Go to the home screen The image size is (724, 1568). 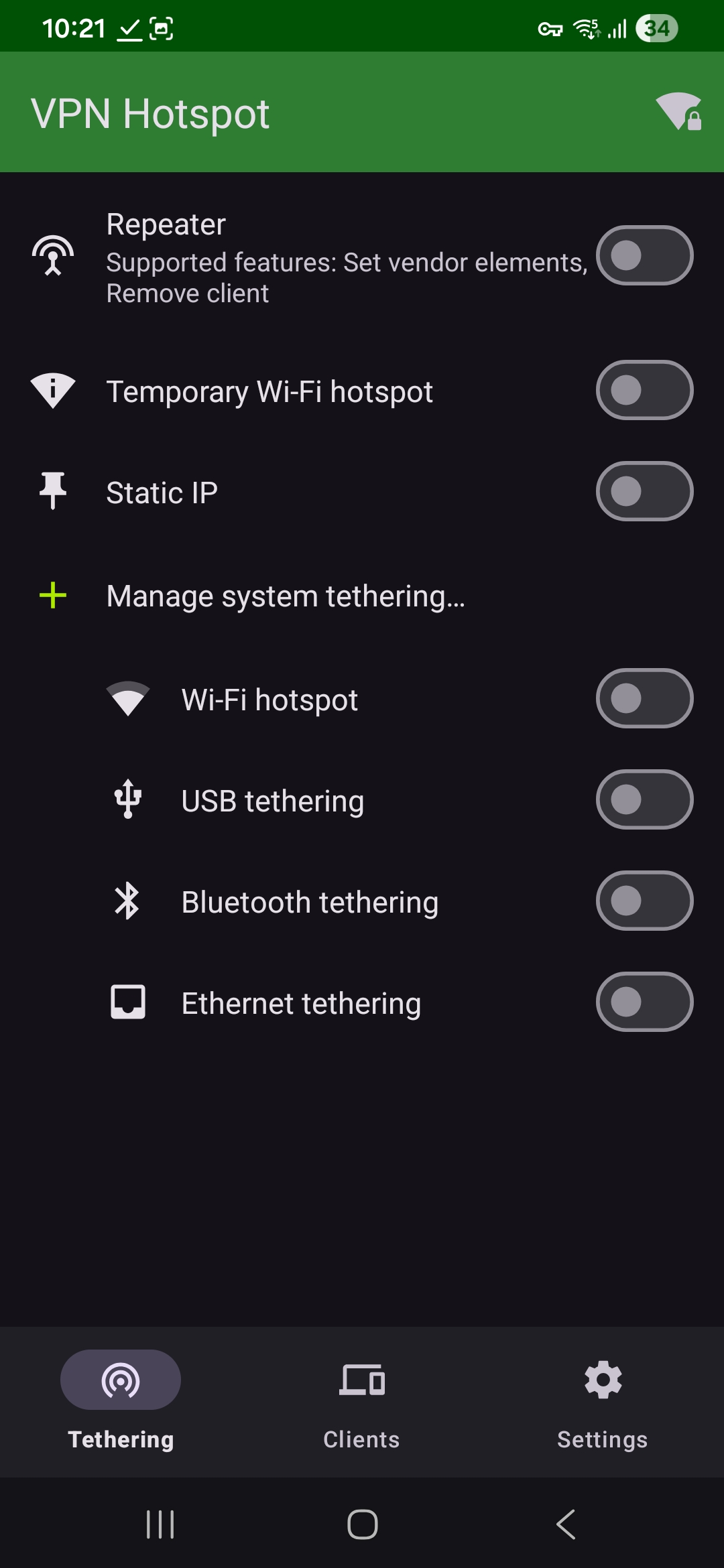[x=362, y=1524]
